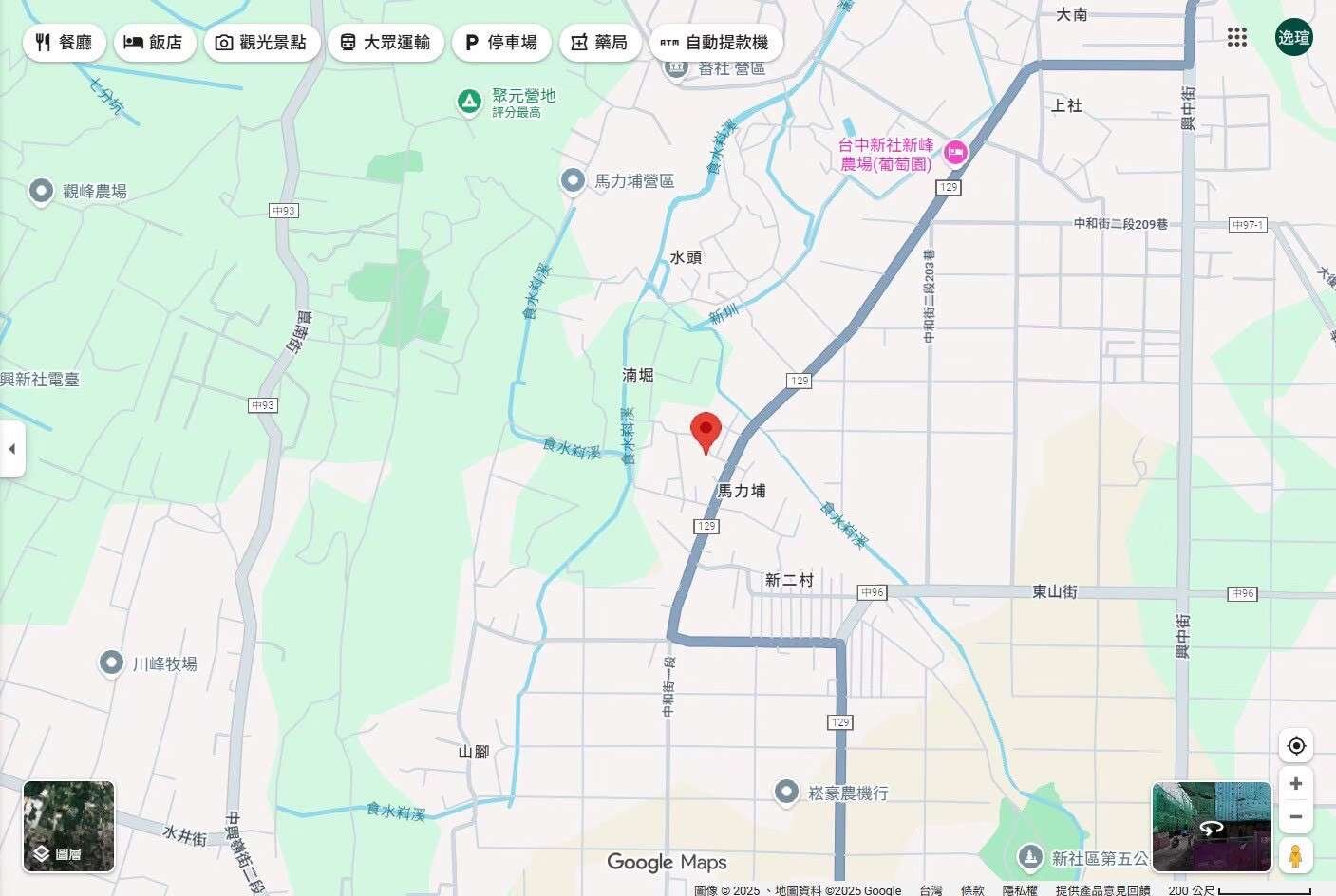Zoom out of the map
Screen dimensions: 1336x896
pos(1296,817)
